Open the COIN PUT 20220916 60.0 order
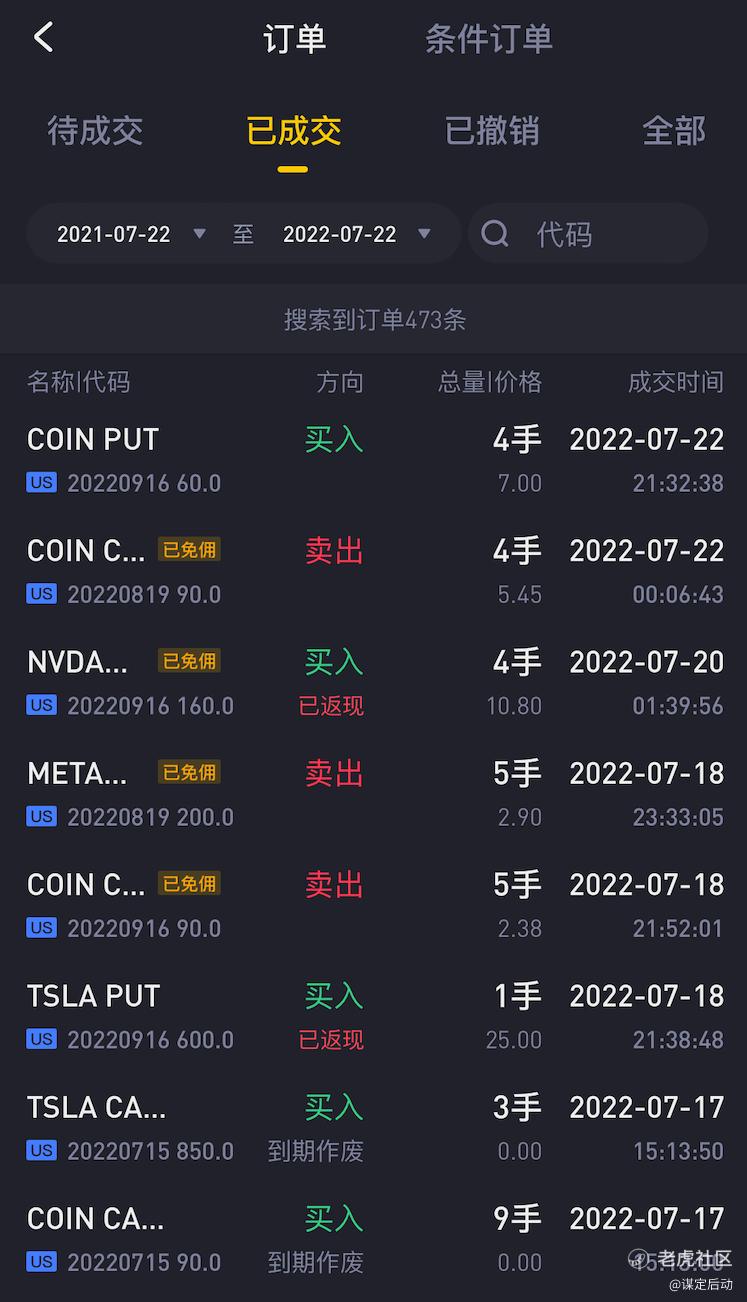Screen dimensions: 747x1302 [x=373, y=460]
